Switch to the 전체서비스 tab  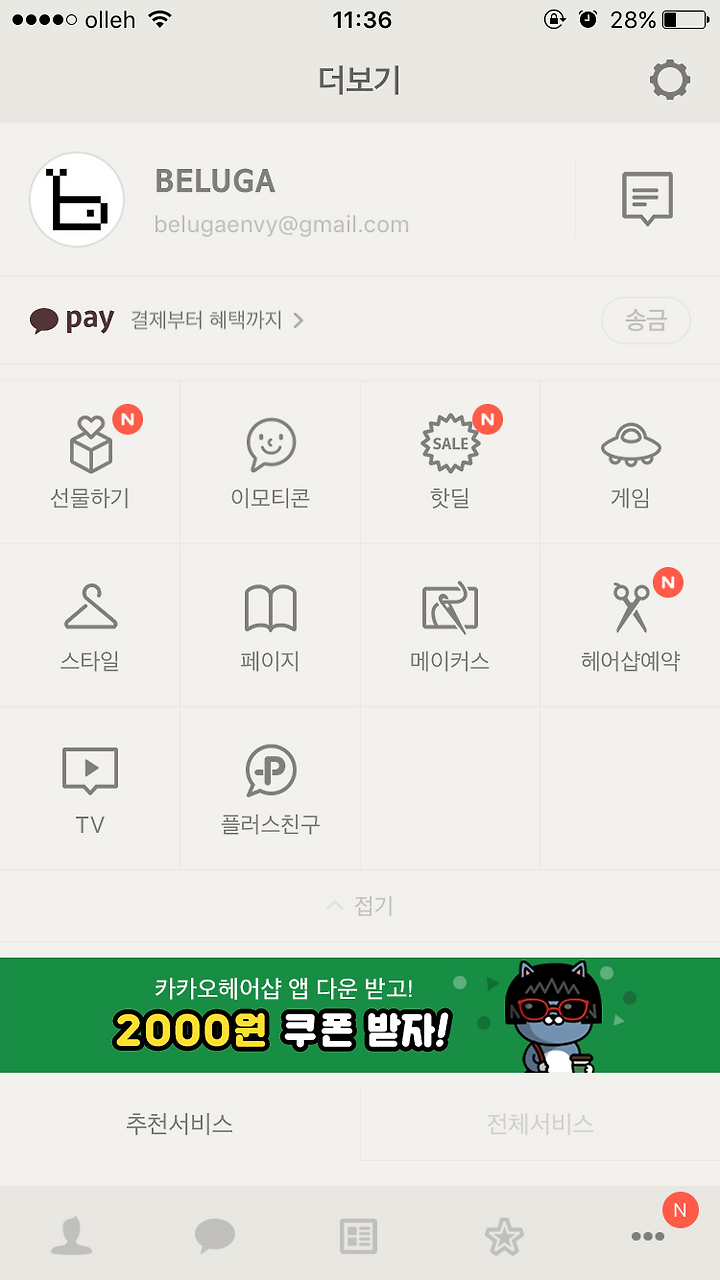click(540, 1123)
